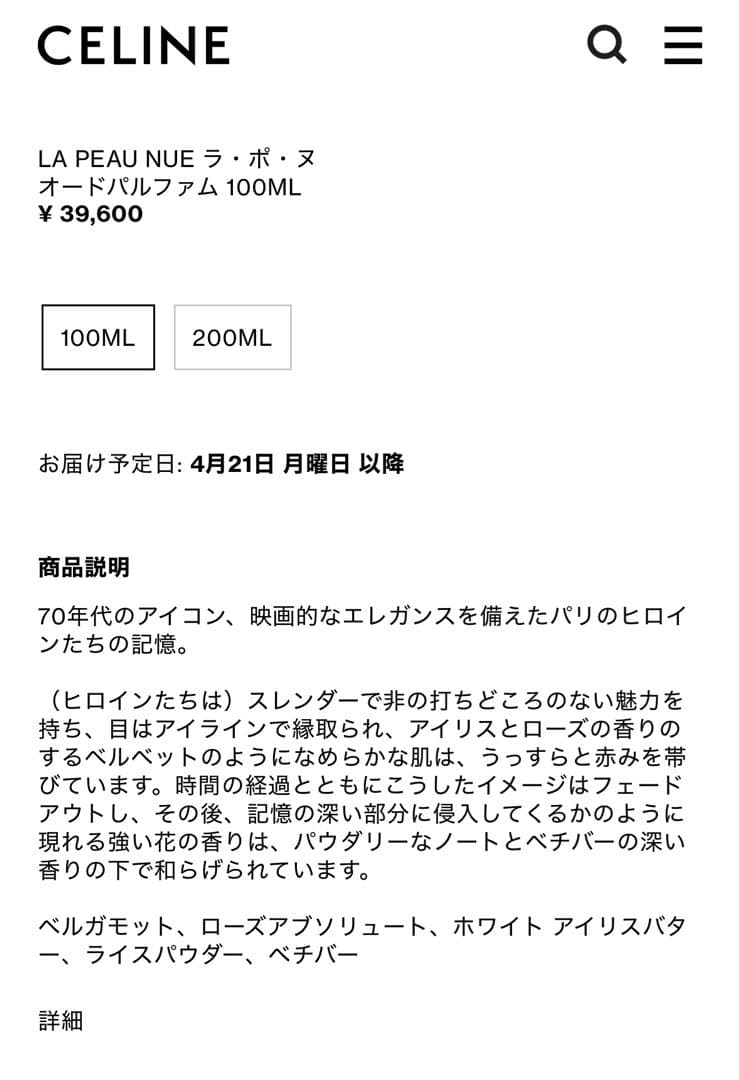Open the search magnifier icon
This screenshot has width=740, height=1080.
point(606,45)
